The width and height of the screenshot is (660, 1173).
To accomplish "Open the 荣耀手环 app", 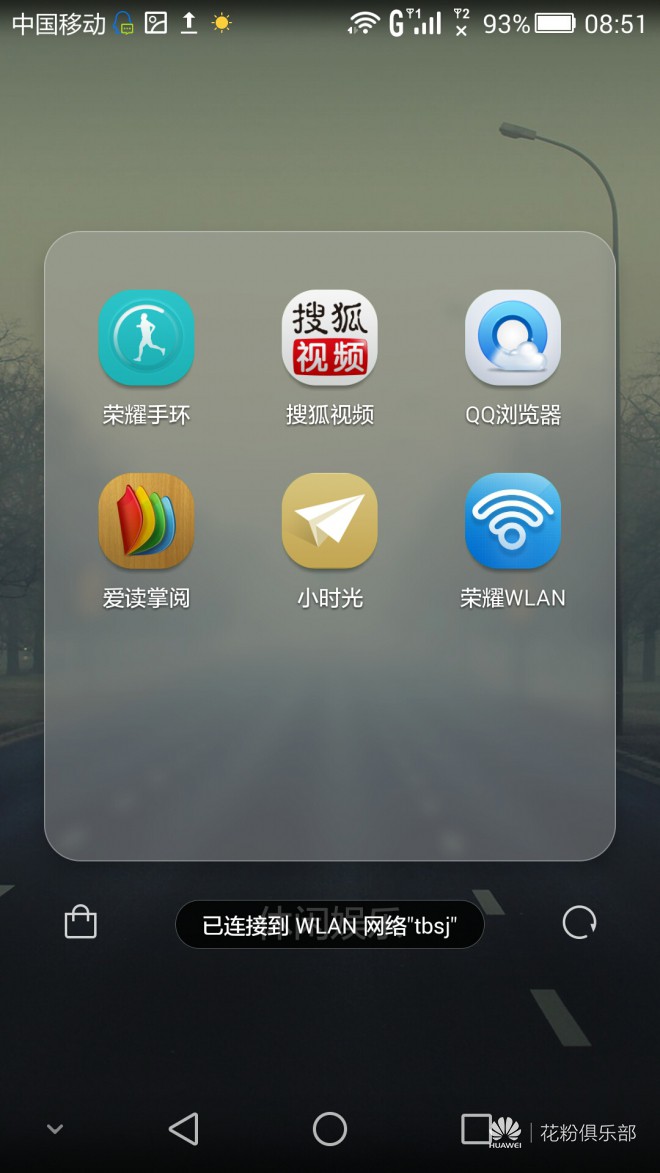I will click(x=146, y=338).
